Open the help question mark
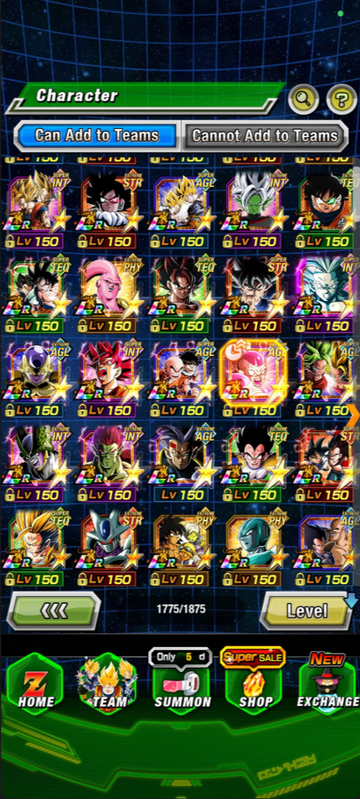The image size is (360, 799). coord(341,99)
